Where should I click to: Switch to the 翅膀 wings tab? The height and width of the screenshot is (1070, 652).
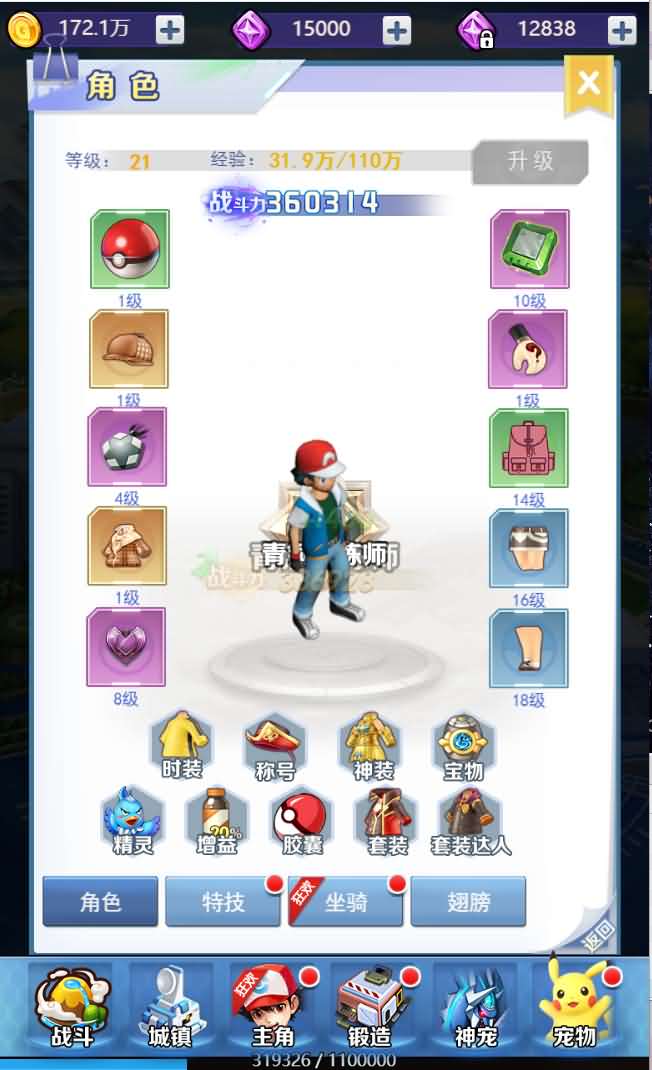coord(468,902)
